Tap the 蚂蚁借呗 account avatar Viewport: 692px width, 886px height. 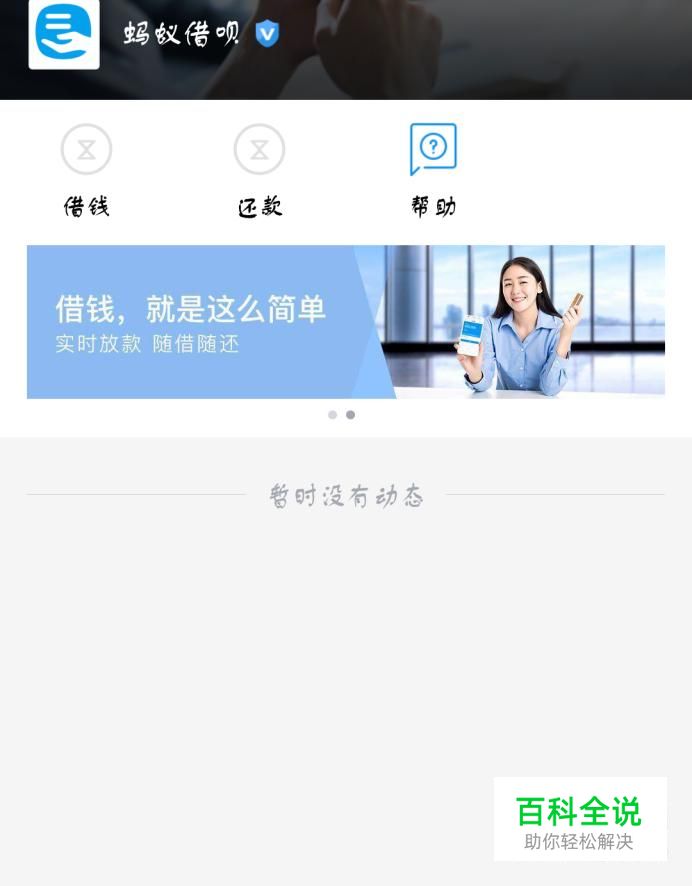(x=64, y=34)
